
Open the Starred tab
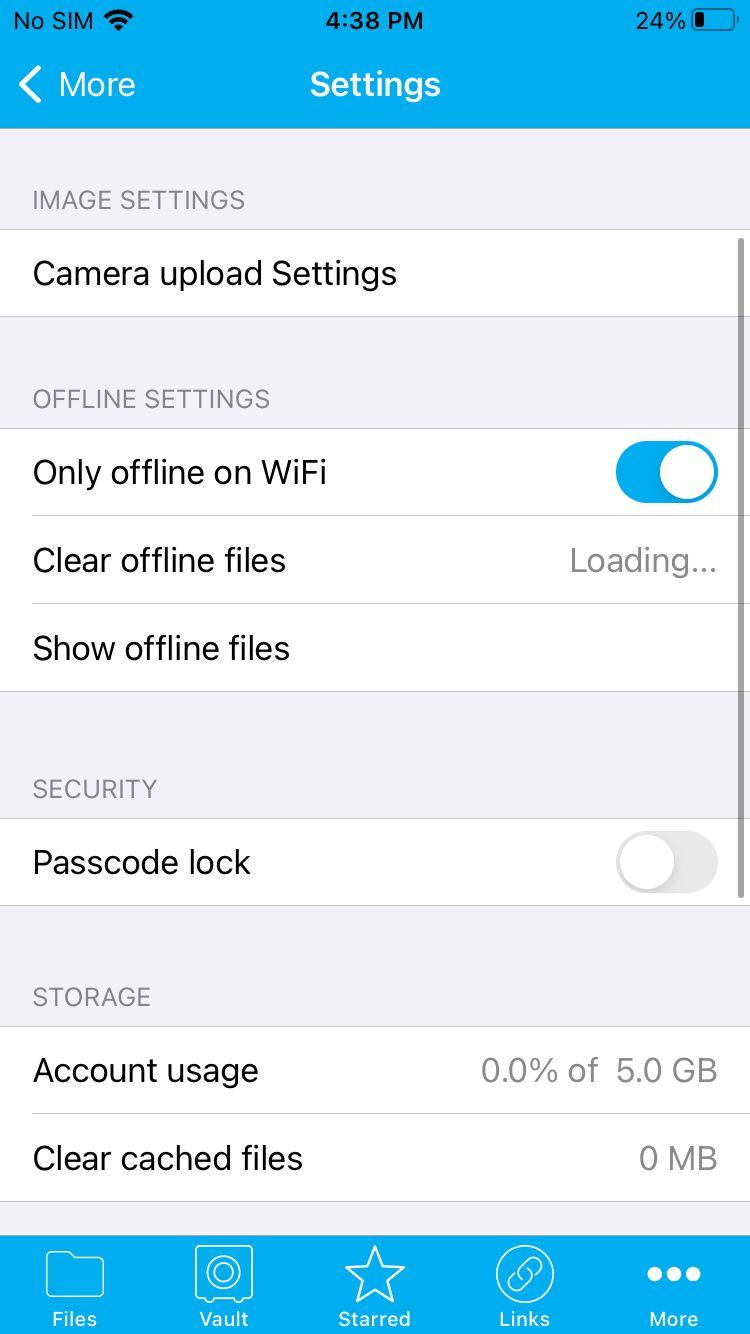[x=375, y=1286]
